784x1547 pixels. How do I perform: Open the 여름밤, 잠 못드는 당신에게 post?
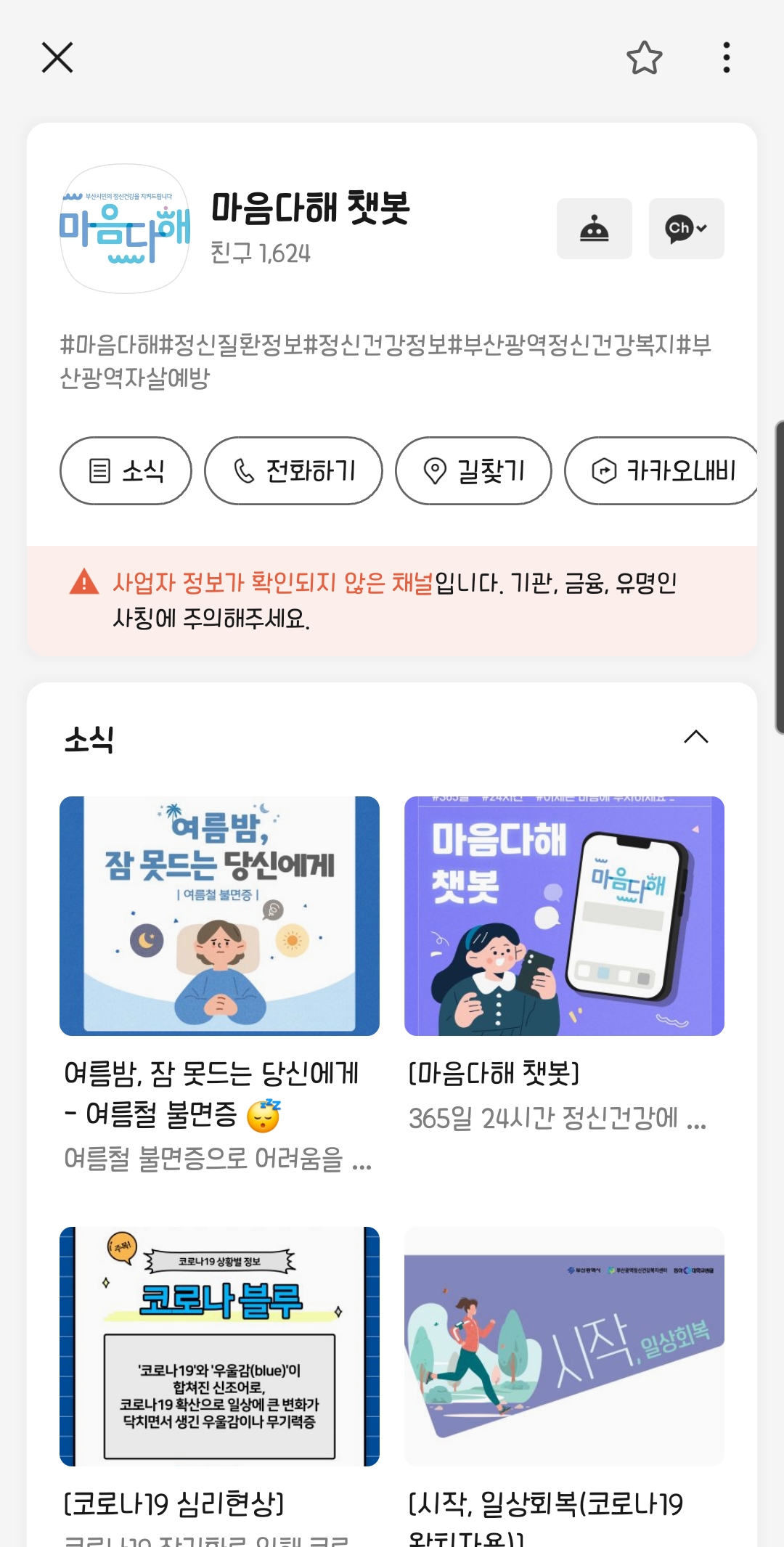pos(219,916)
